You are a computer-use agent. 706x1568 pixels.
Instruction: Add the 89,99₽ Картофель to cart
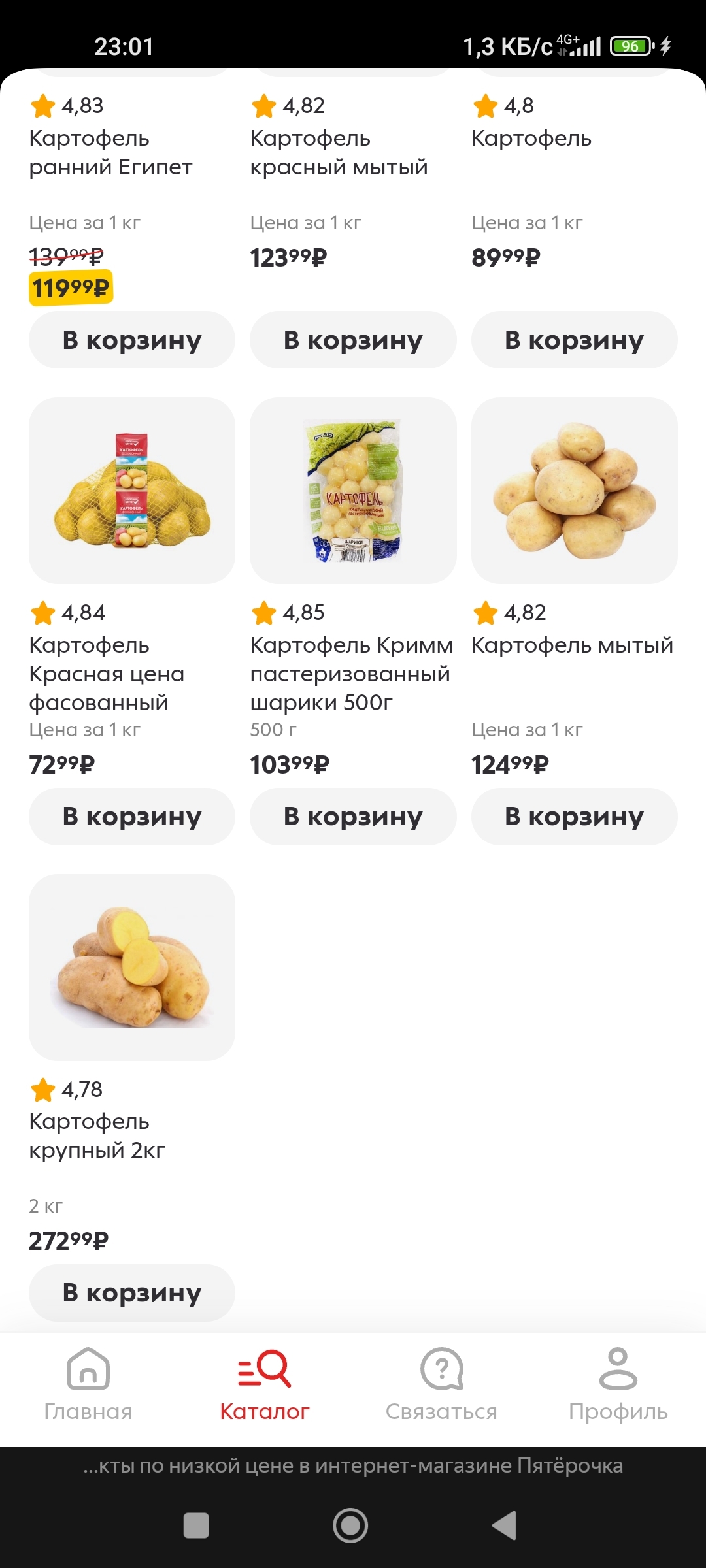click(574, 340)
